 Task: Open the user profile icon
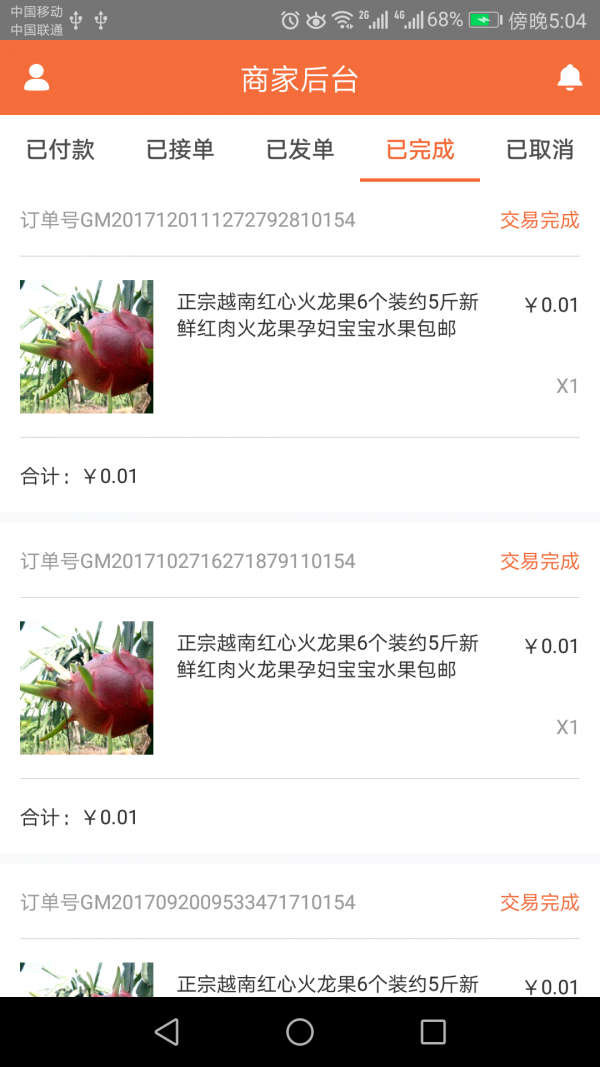pyautogui.click(x=37, y=78)
